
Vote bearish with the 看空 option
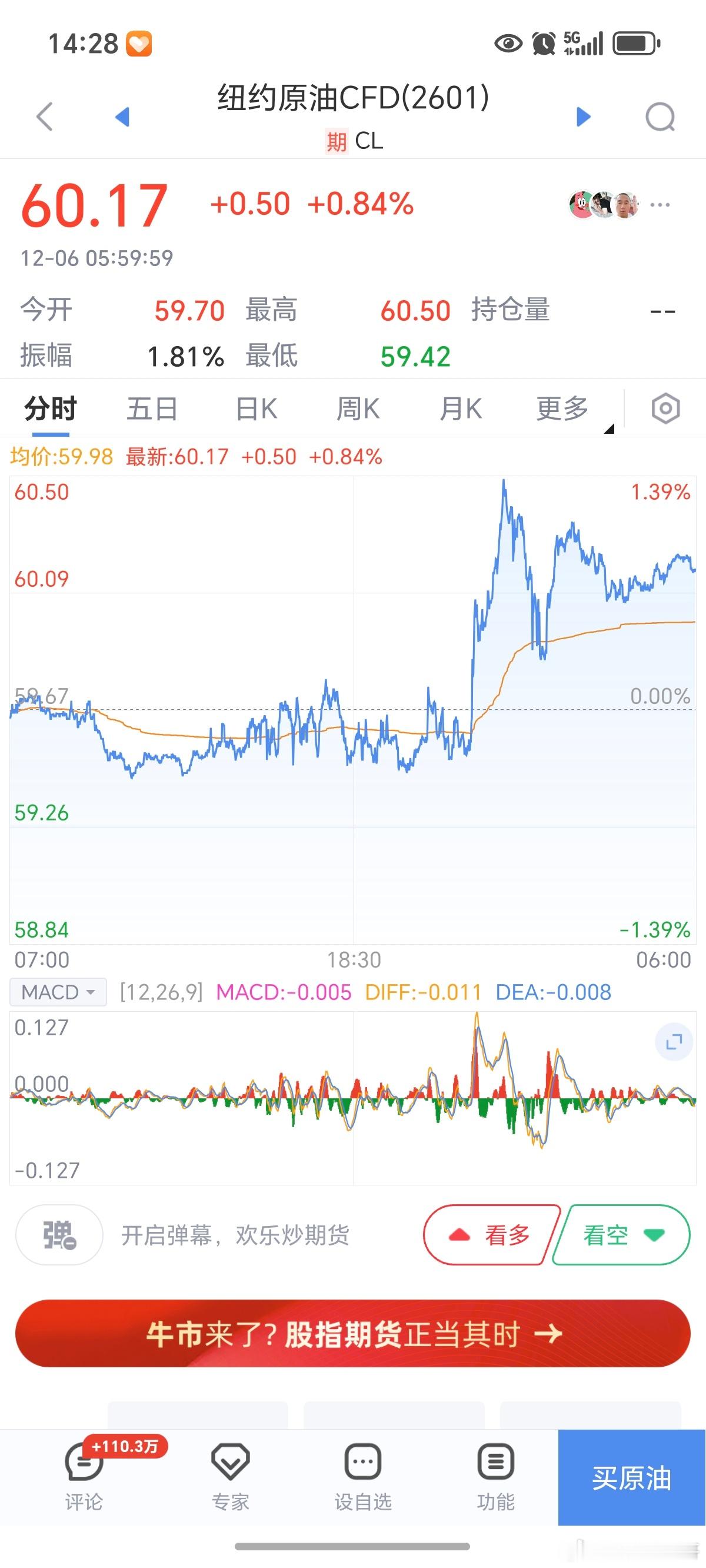[x=620, y=1234]
